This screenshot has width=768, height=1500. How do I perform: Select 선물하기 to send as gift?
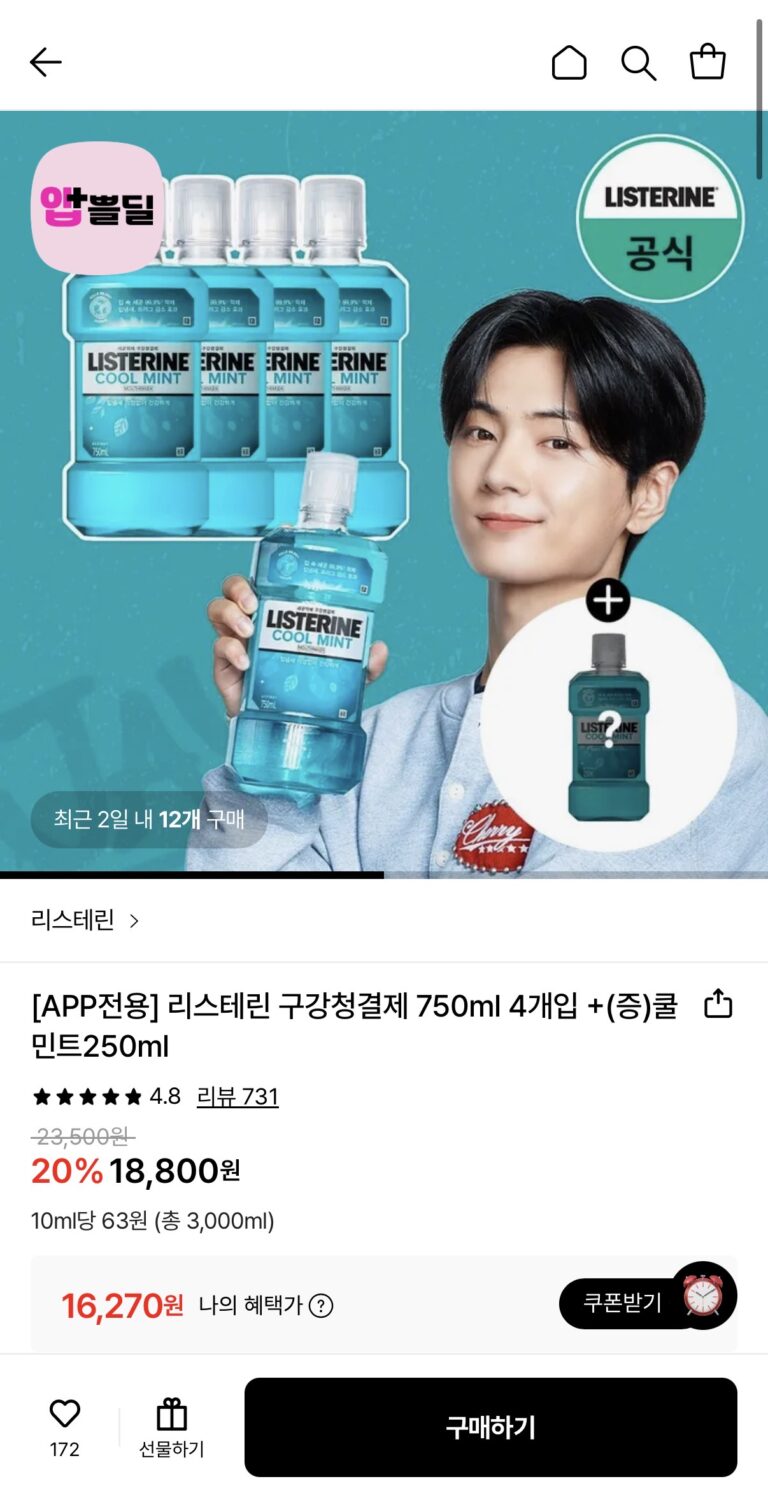point(172,1428)
